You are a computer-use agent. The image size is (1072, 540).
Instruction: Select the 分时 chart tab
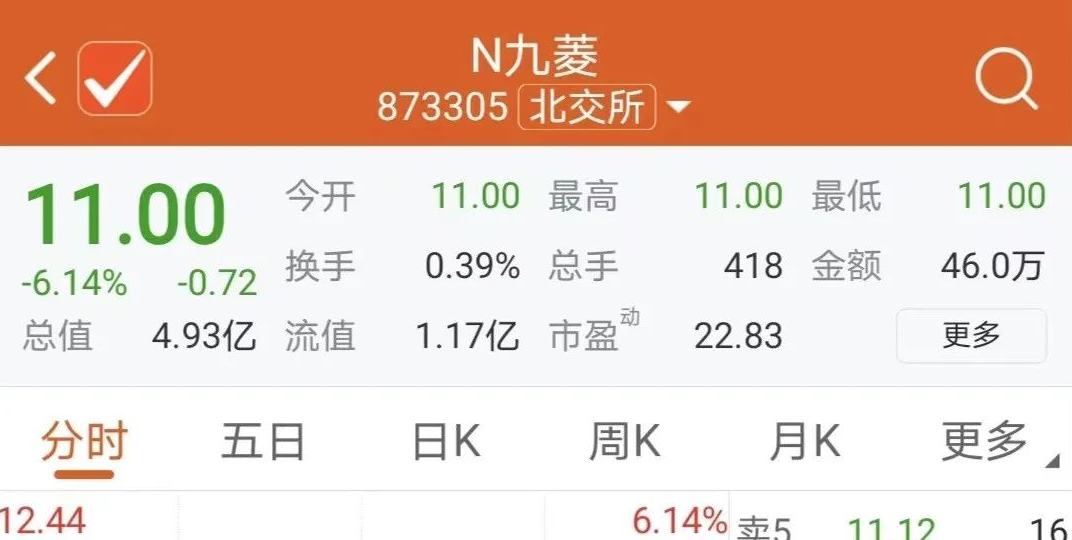click(84, 442)
